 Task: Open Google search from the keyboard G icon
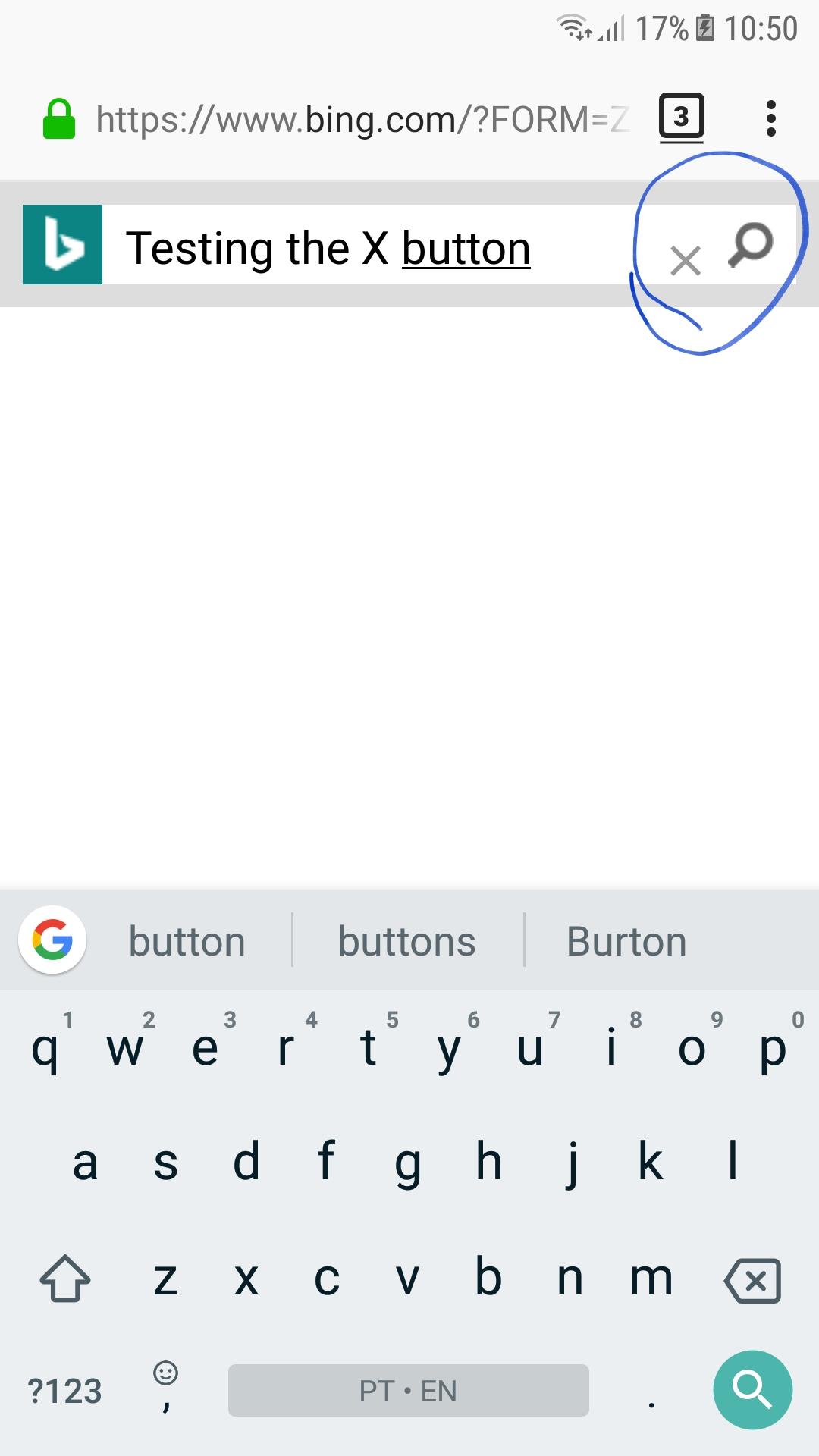point(52,940)
